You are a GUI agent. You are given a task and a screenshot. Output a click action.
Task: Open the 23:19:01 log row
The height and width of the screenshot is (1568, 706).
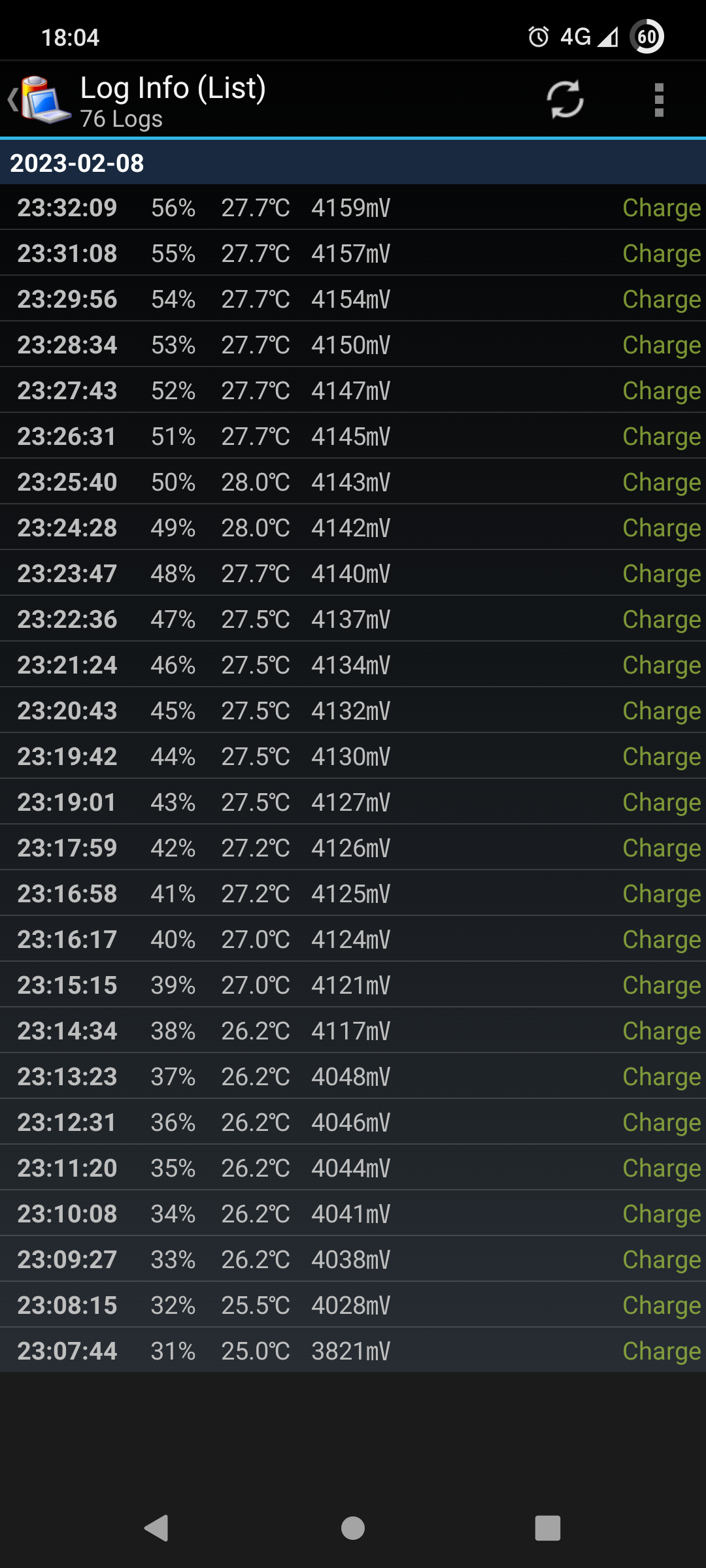pos(353,802)
